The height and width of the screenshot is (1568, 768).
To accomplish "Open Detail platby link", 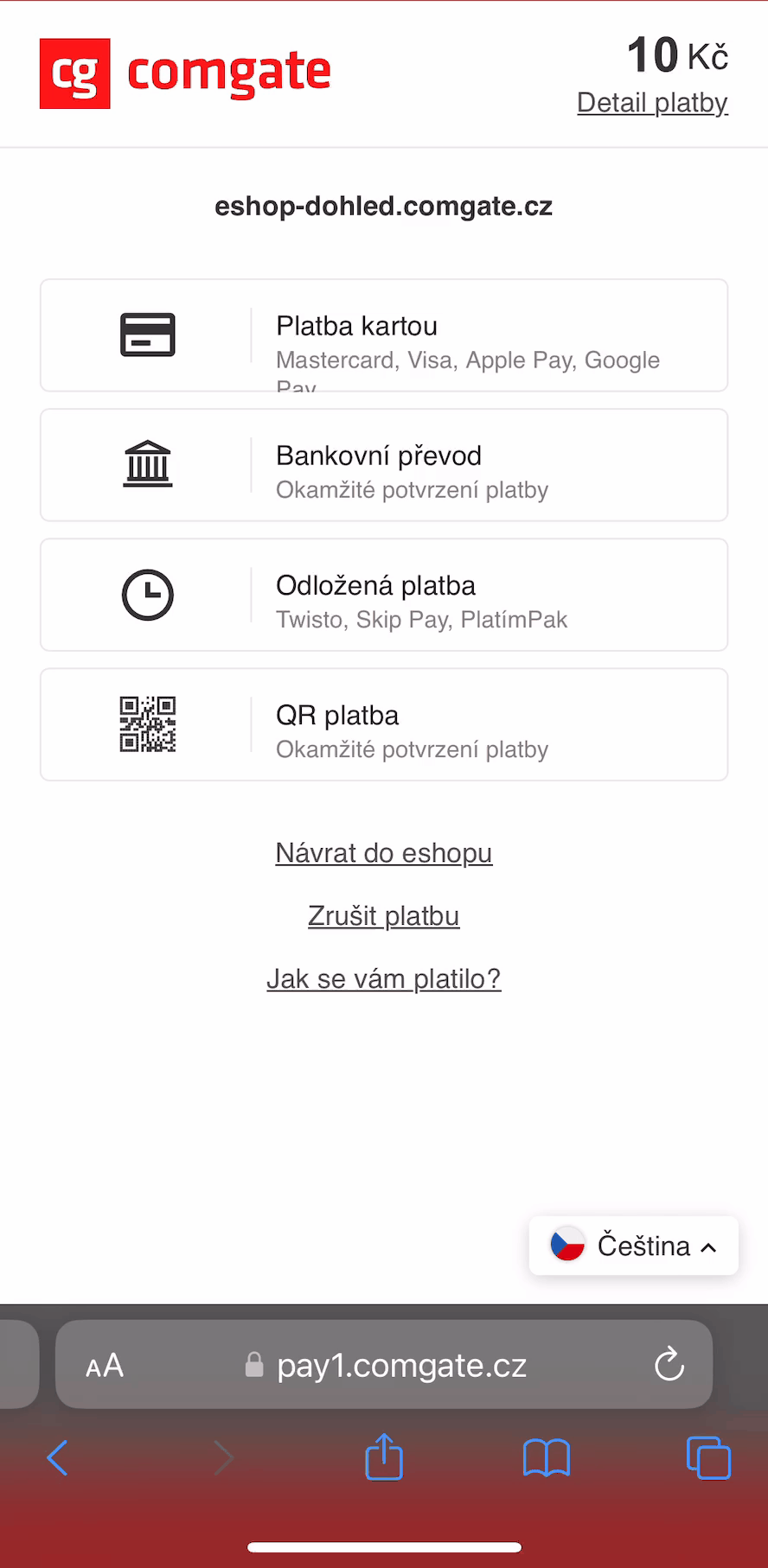I will (x=652, y=103).
